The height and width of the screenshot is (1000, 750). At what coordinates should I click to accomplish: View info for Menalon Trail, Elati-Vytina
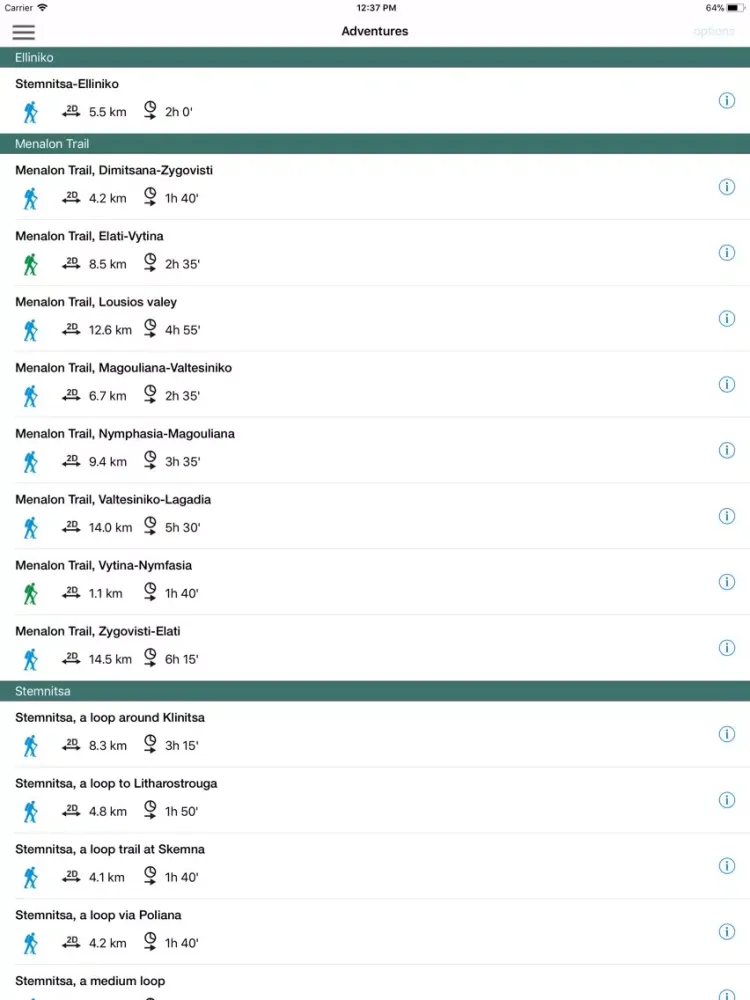tap(727, 253)
